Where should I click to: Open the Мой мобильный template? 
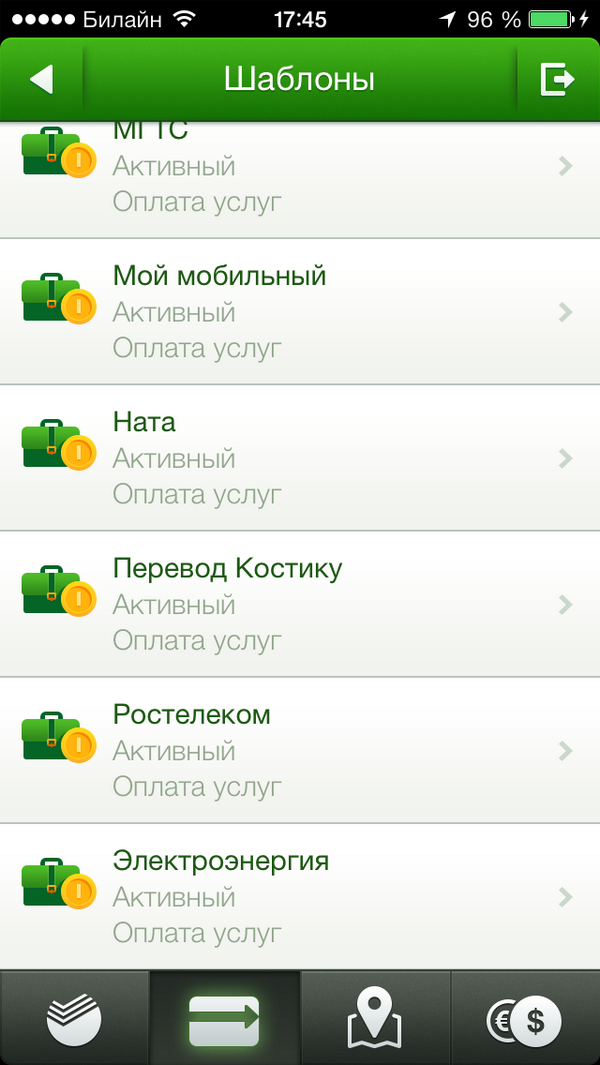(300, 312)
